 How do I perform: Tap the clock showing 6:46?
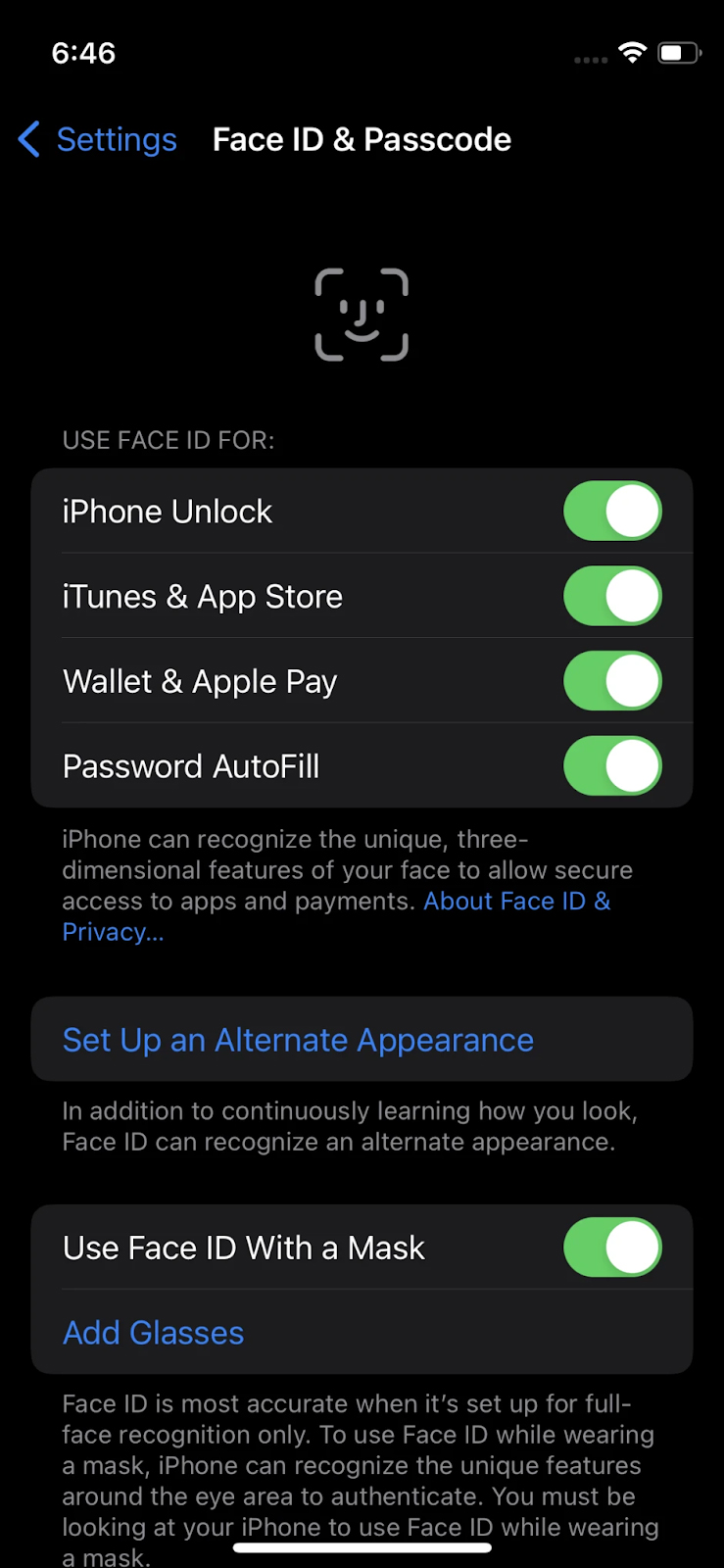pos(82,53)
